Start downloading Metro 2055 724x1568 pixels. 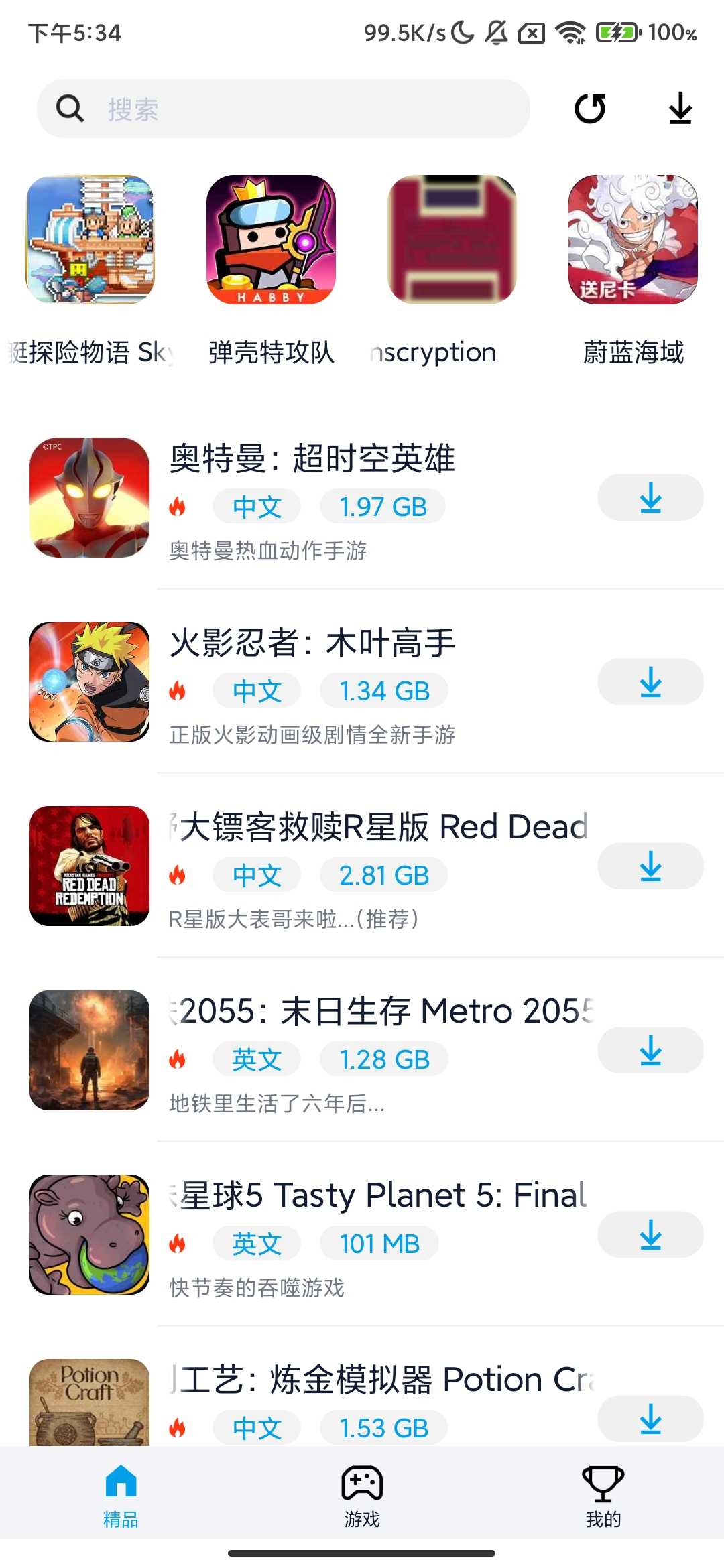coord(650,1050)
